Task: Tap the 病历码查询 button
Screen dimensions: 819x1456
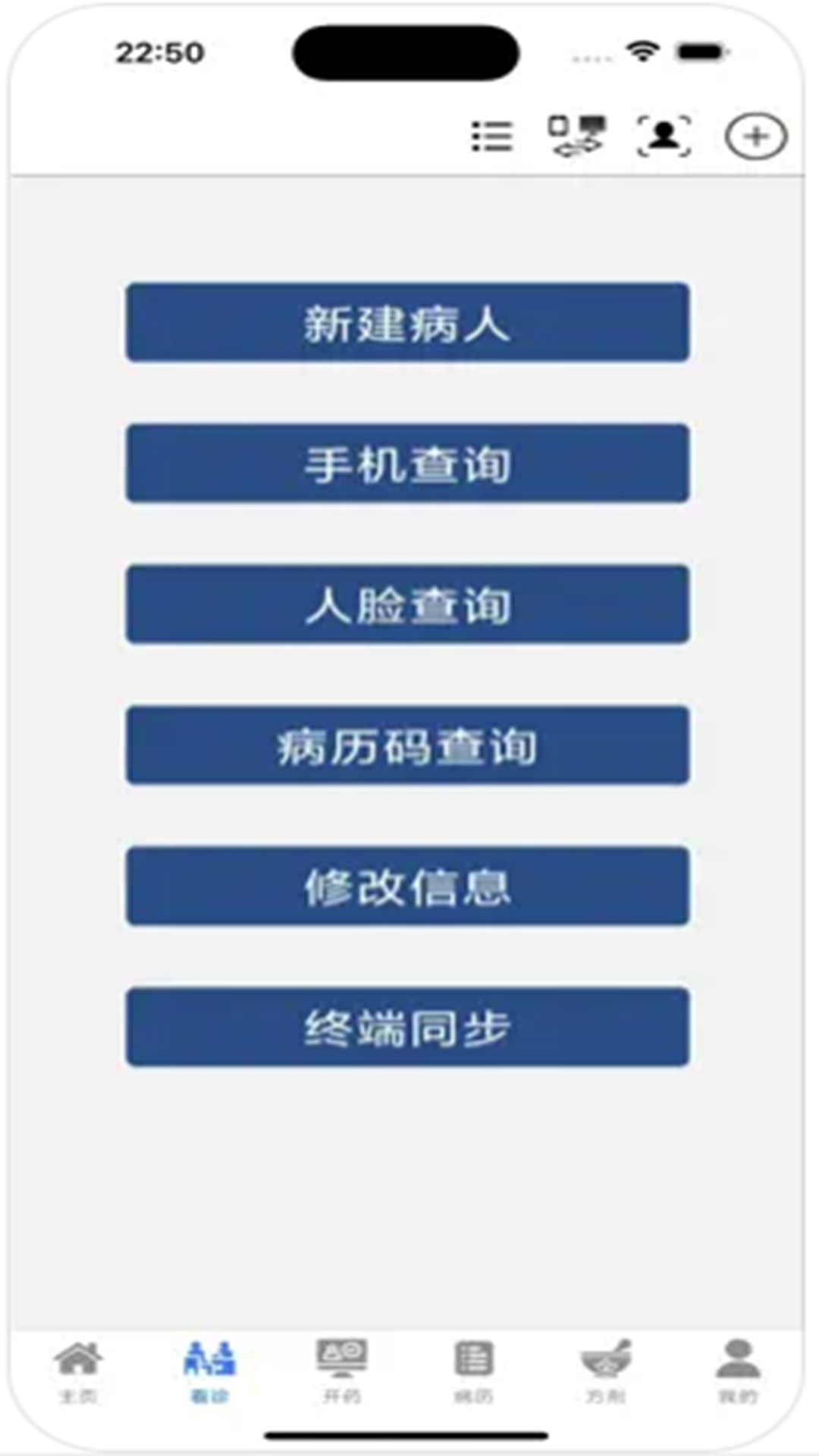Action: [408, 747]
